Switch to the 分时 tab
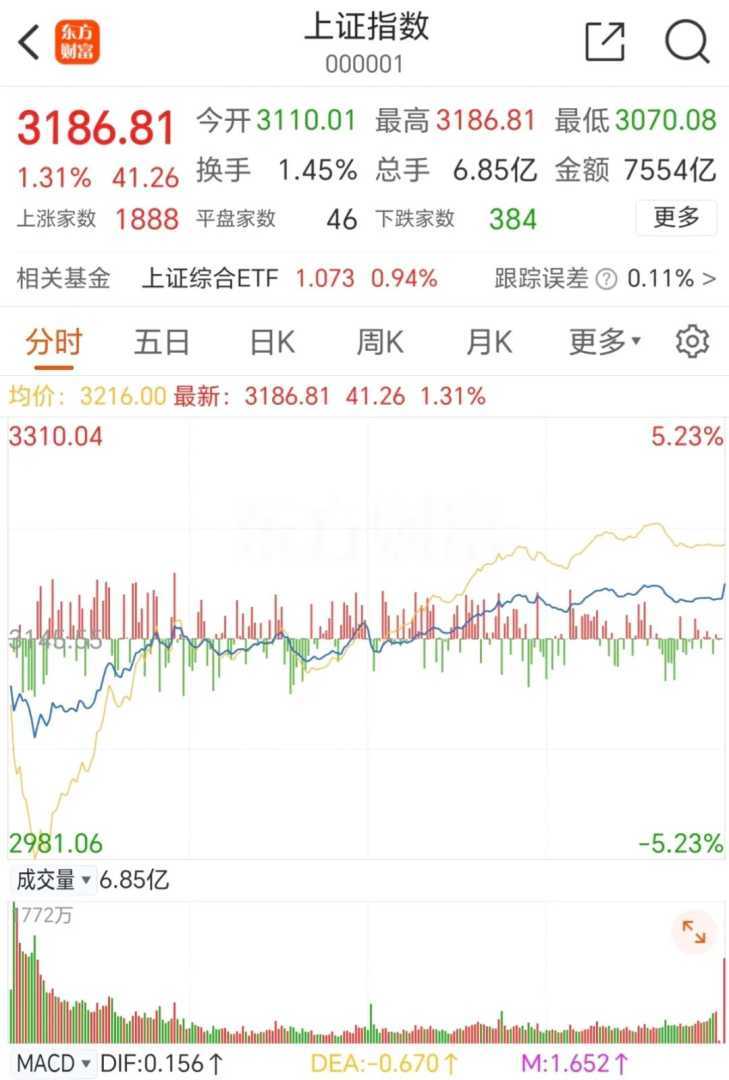Image resolution: width=729 pixels, height=1080 pixels. coord(53,342)
